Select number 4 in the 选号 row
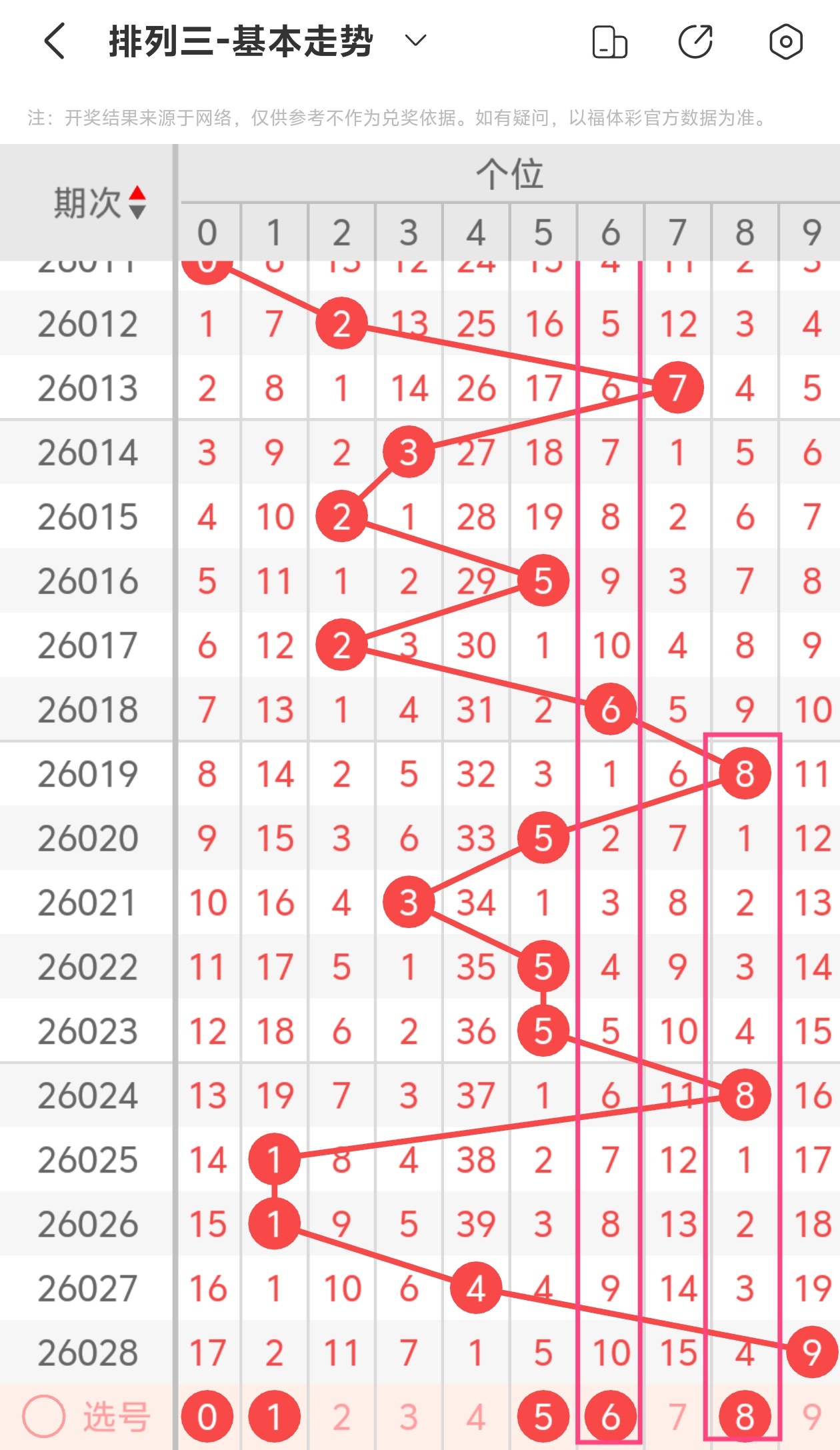Screen dimensions: 840x1450 click(476, 1417)
